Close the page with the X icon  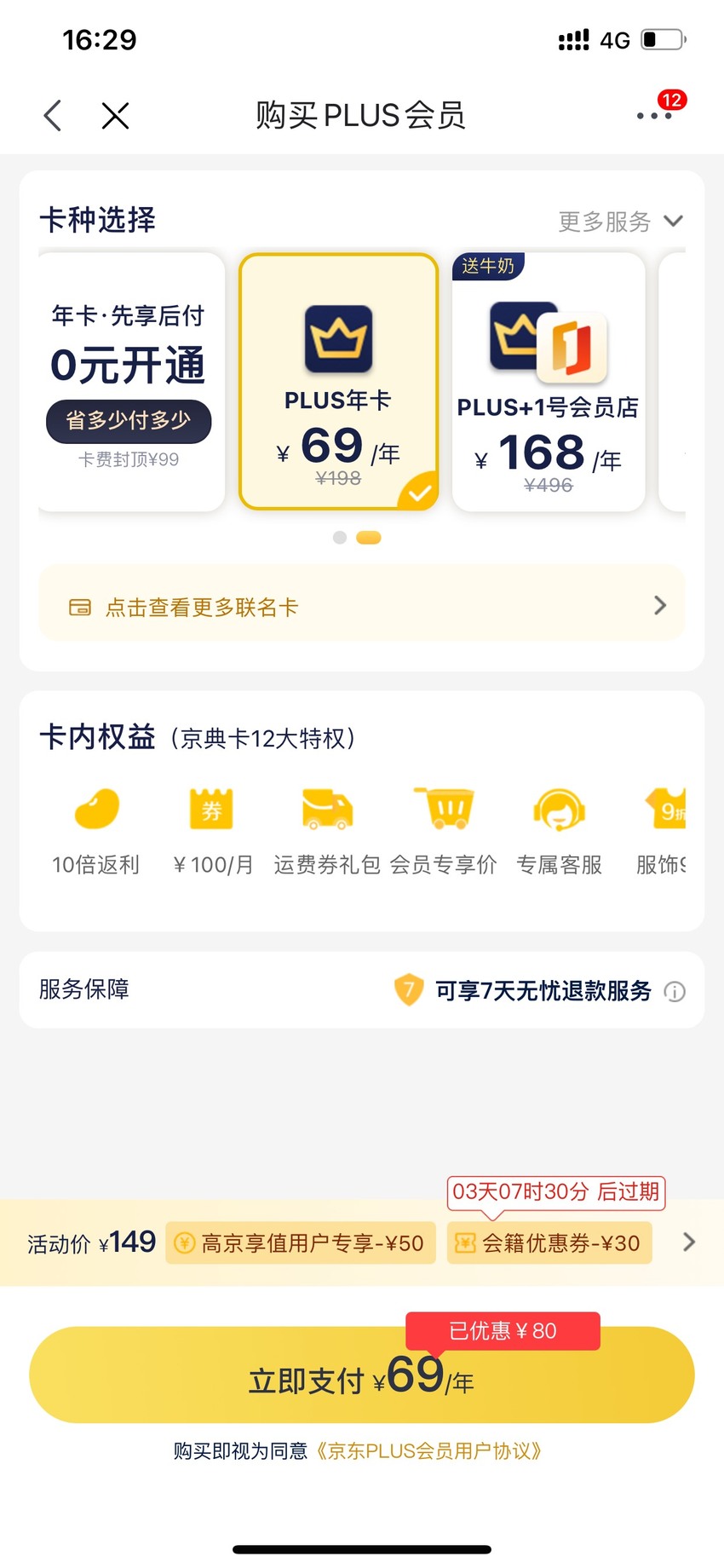pyautogui.click(x=115, y=115)
